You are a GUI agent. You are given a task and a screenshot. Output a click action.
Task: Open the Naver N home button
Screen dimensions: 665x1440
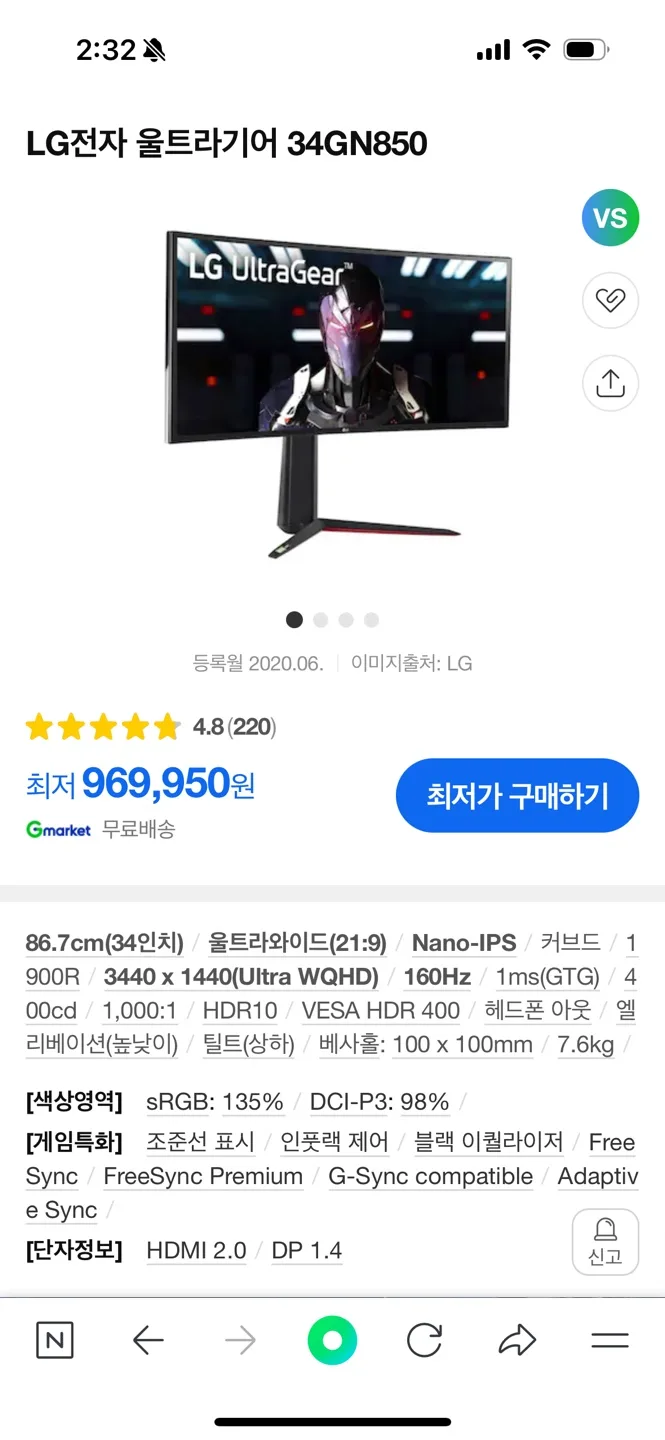pyautogui.click(x=54, y=1341)
